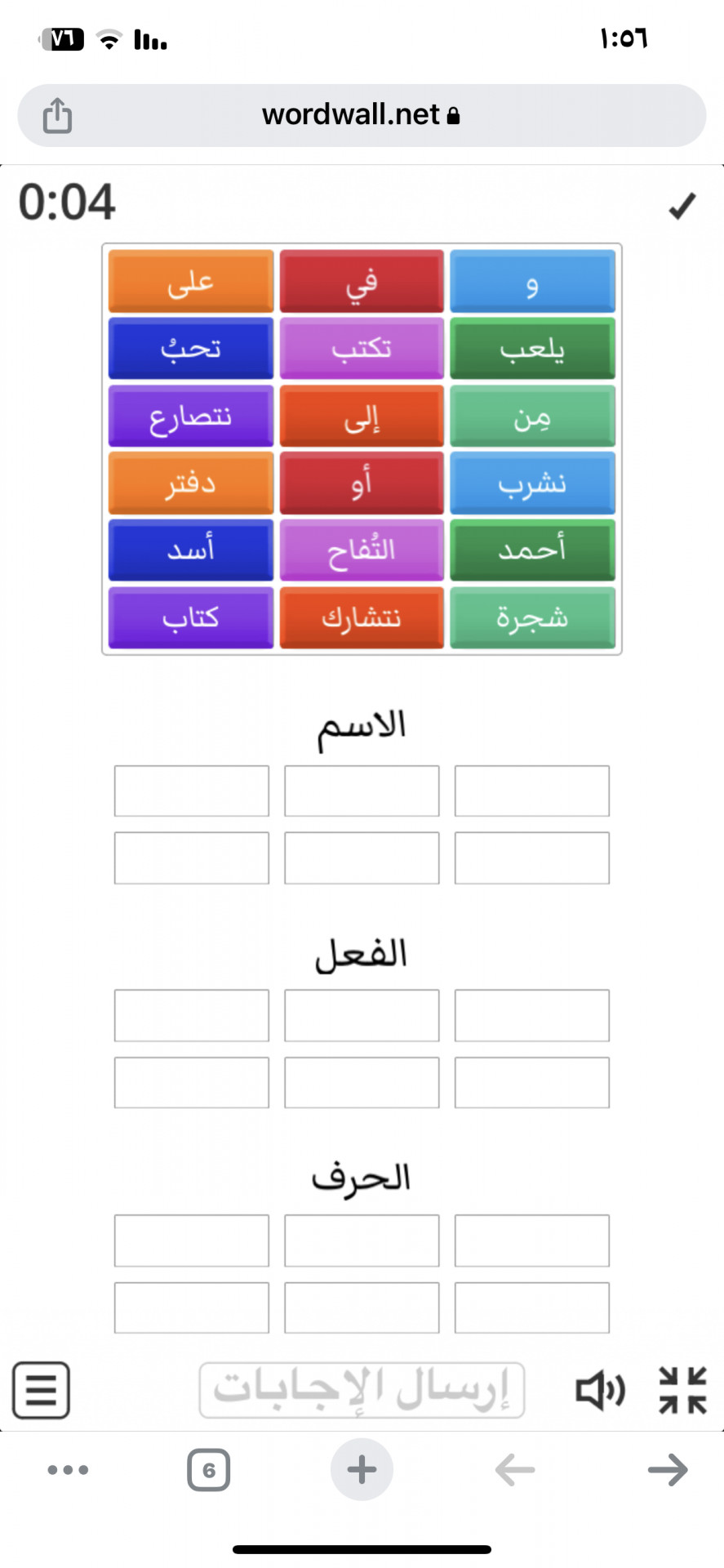Toggle the sound speaker icon
The image size is (724, 1568).
point(601,1390)
